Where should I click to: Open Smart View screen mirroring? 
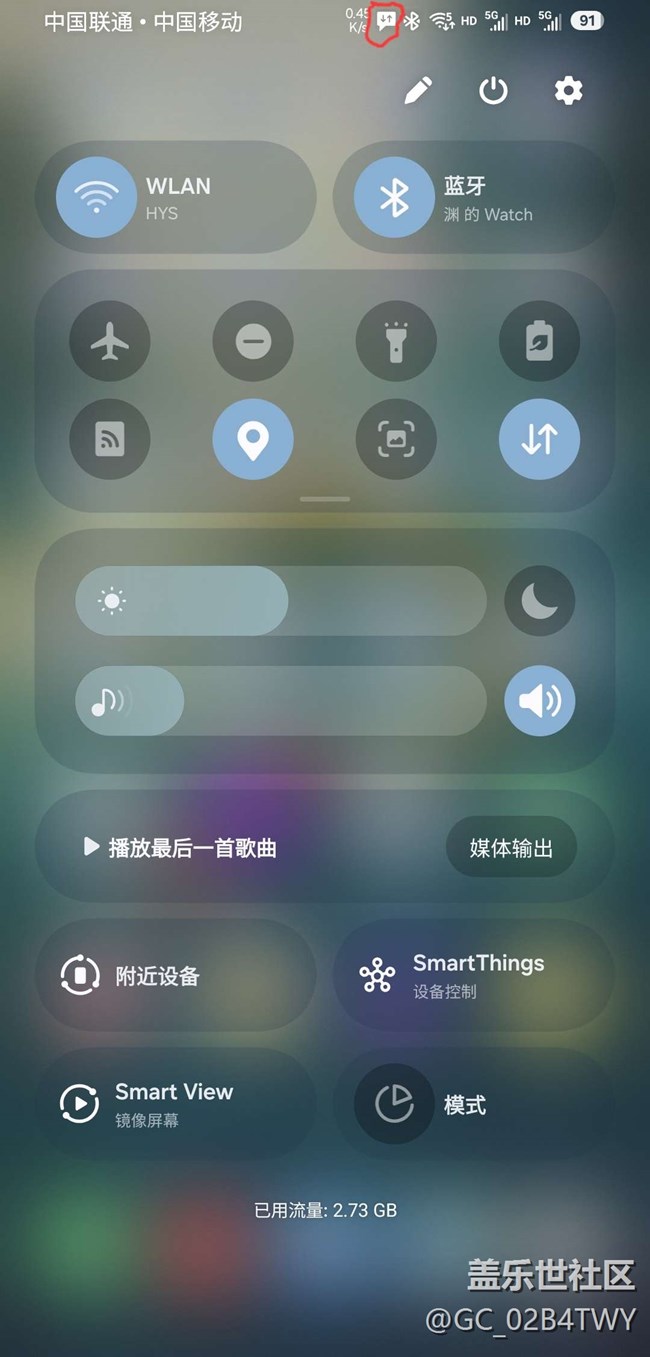pos(175,1104)
